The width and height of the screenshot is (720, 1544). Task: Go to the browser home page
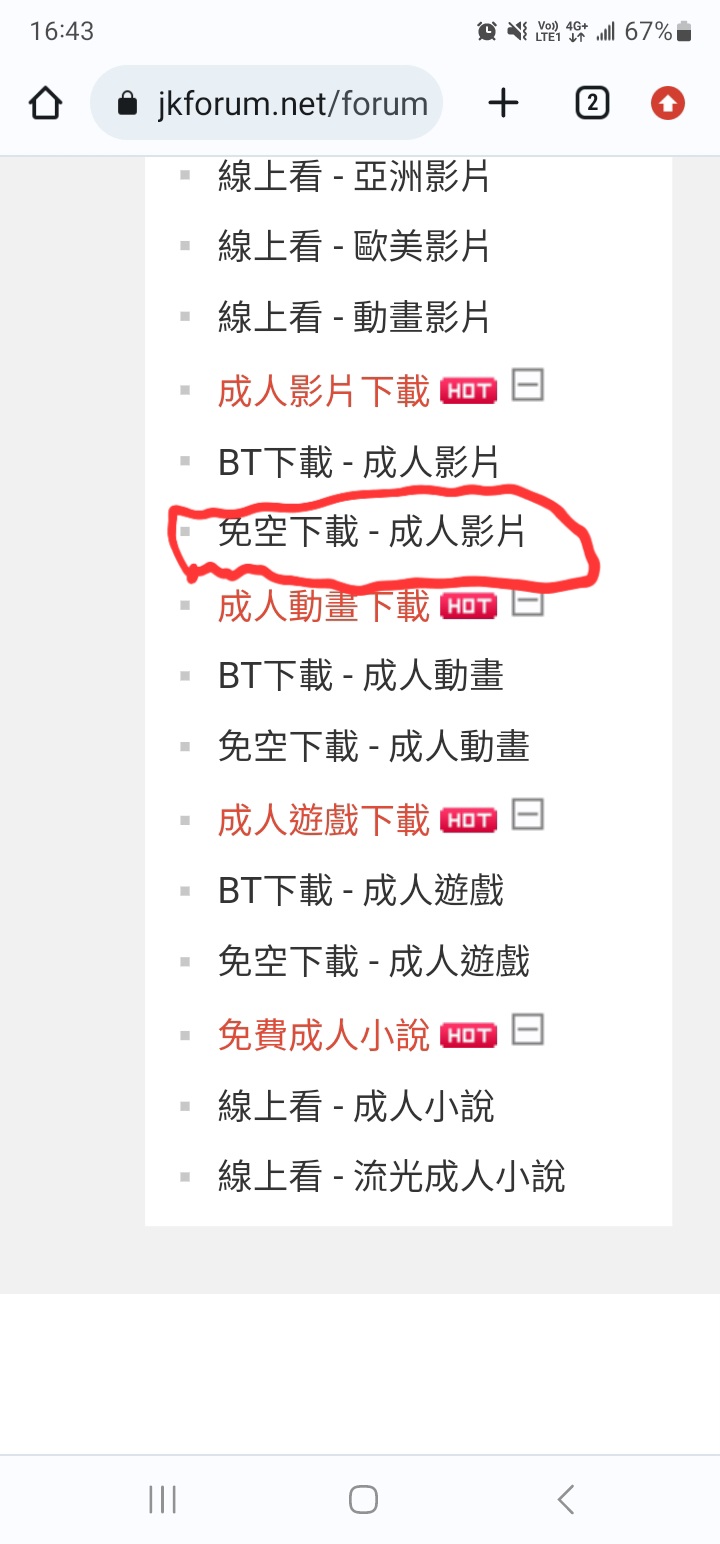click(46, 103)
